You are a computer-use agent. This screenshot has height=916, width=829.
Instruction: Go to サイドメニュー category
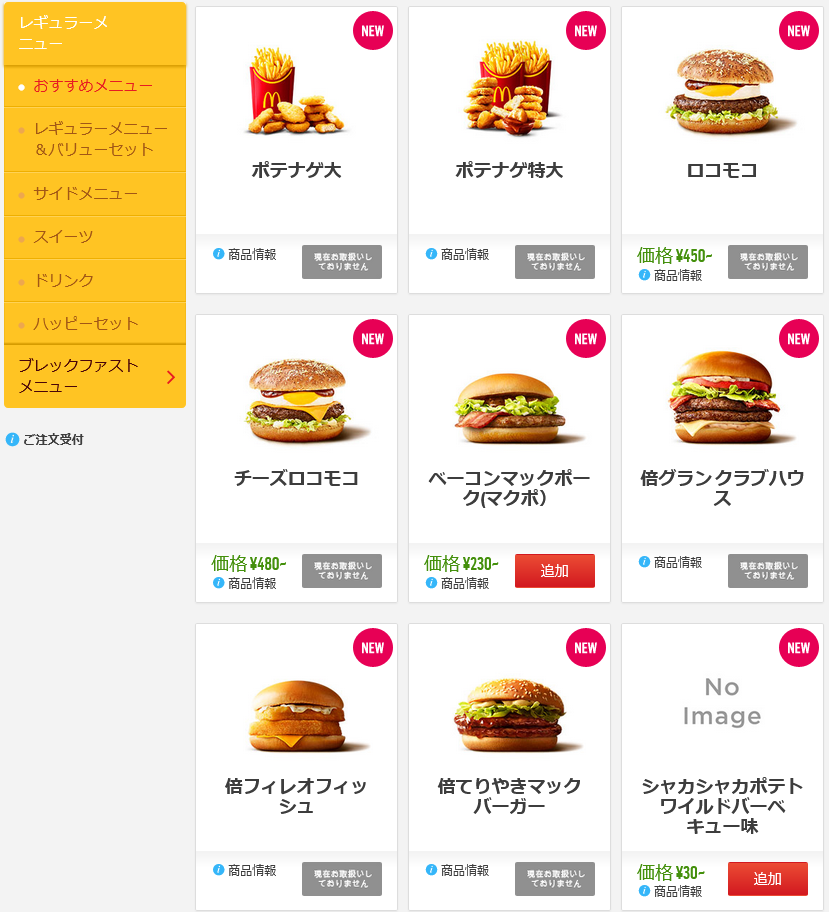click(x=86, y=194)
